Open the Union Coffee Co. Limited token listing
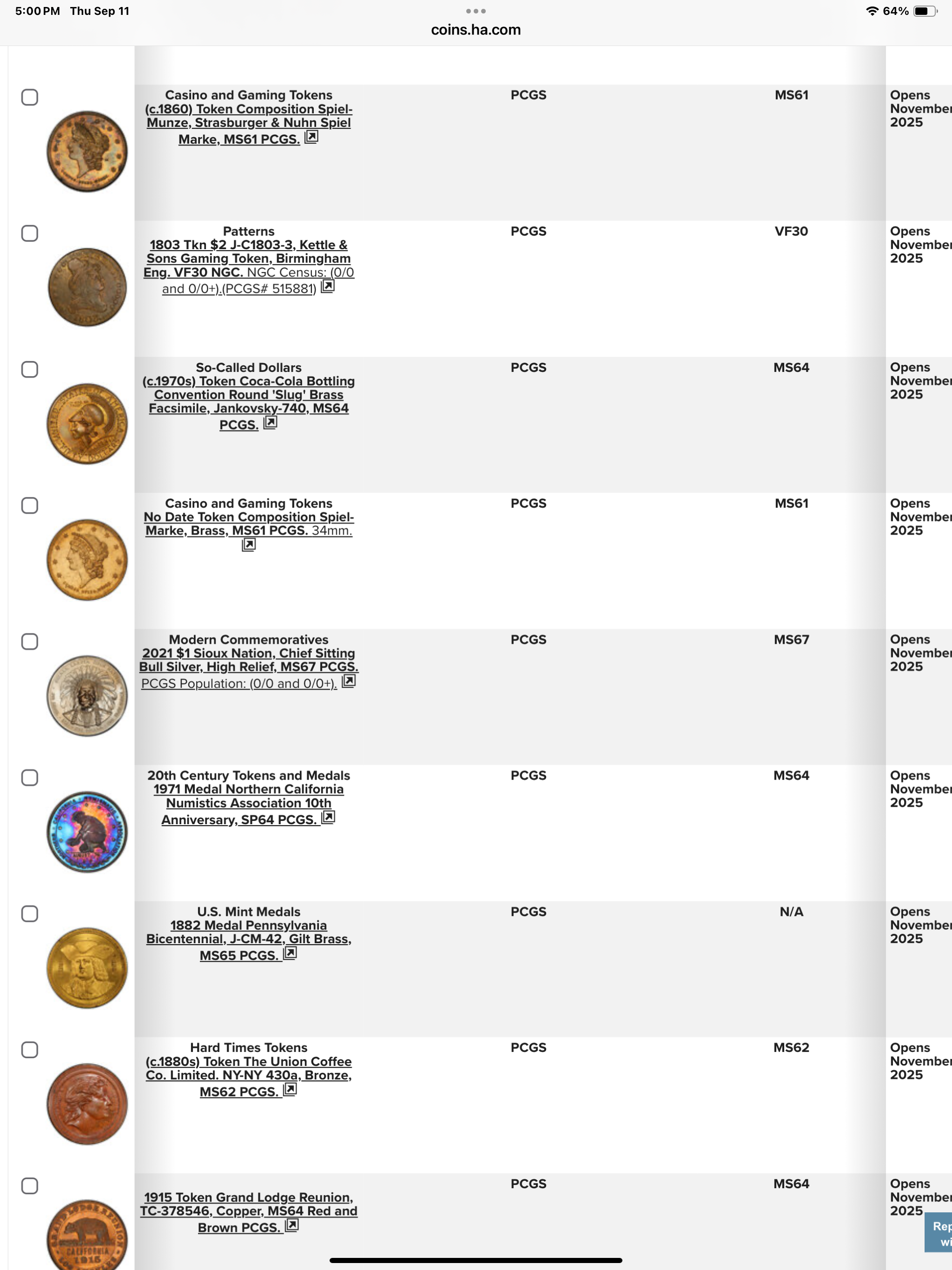 [248, 1068]
